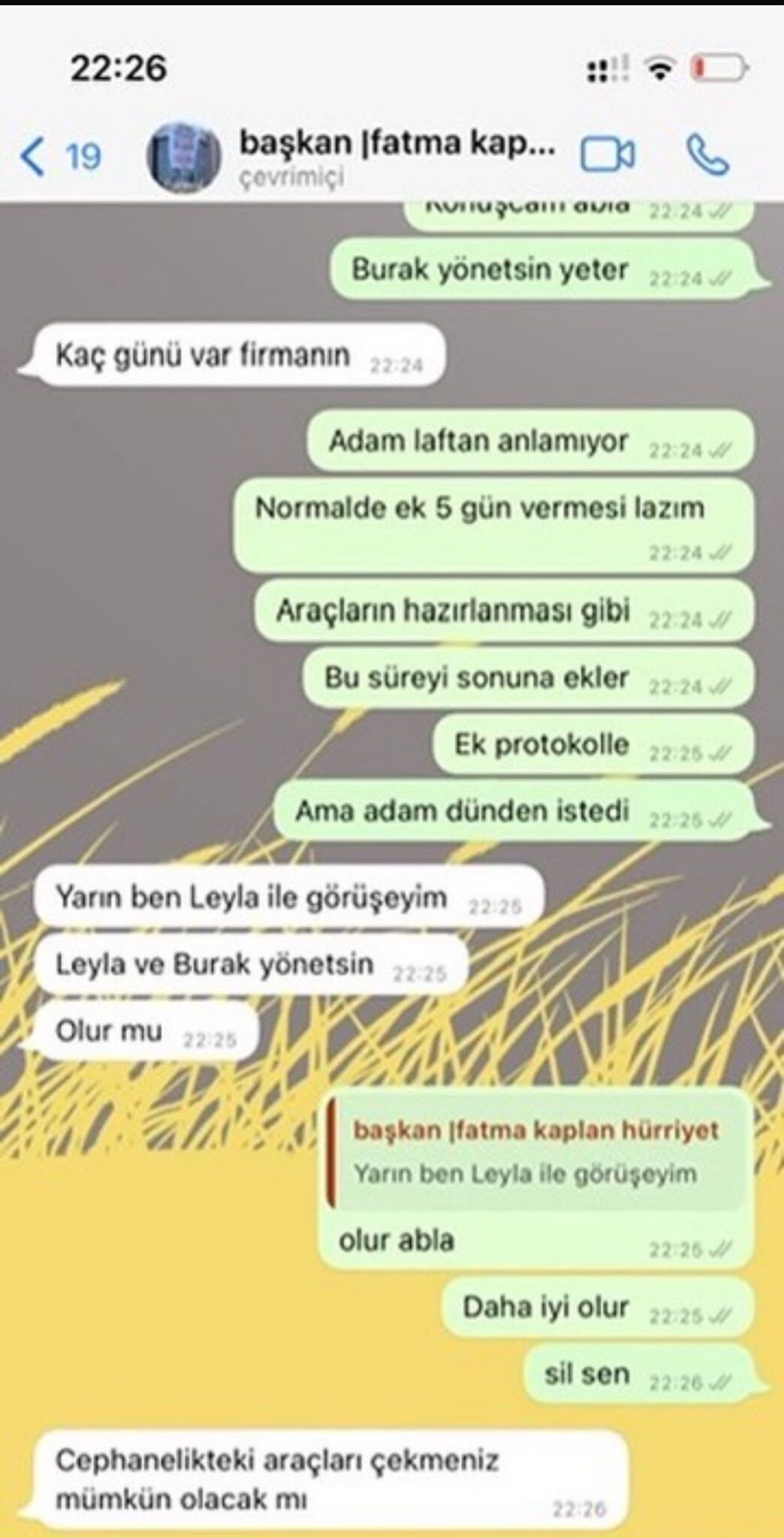The image size is (784, 1538).
Task: Start a voice call with this contact
Action: 707,155
